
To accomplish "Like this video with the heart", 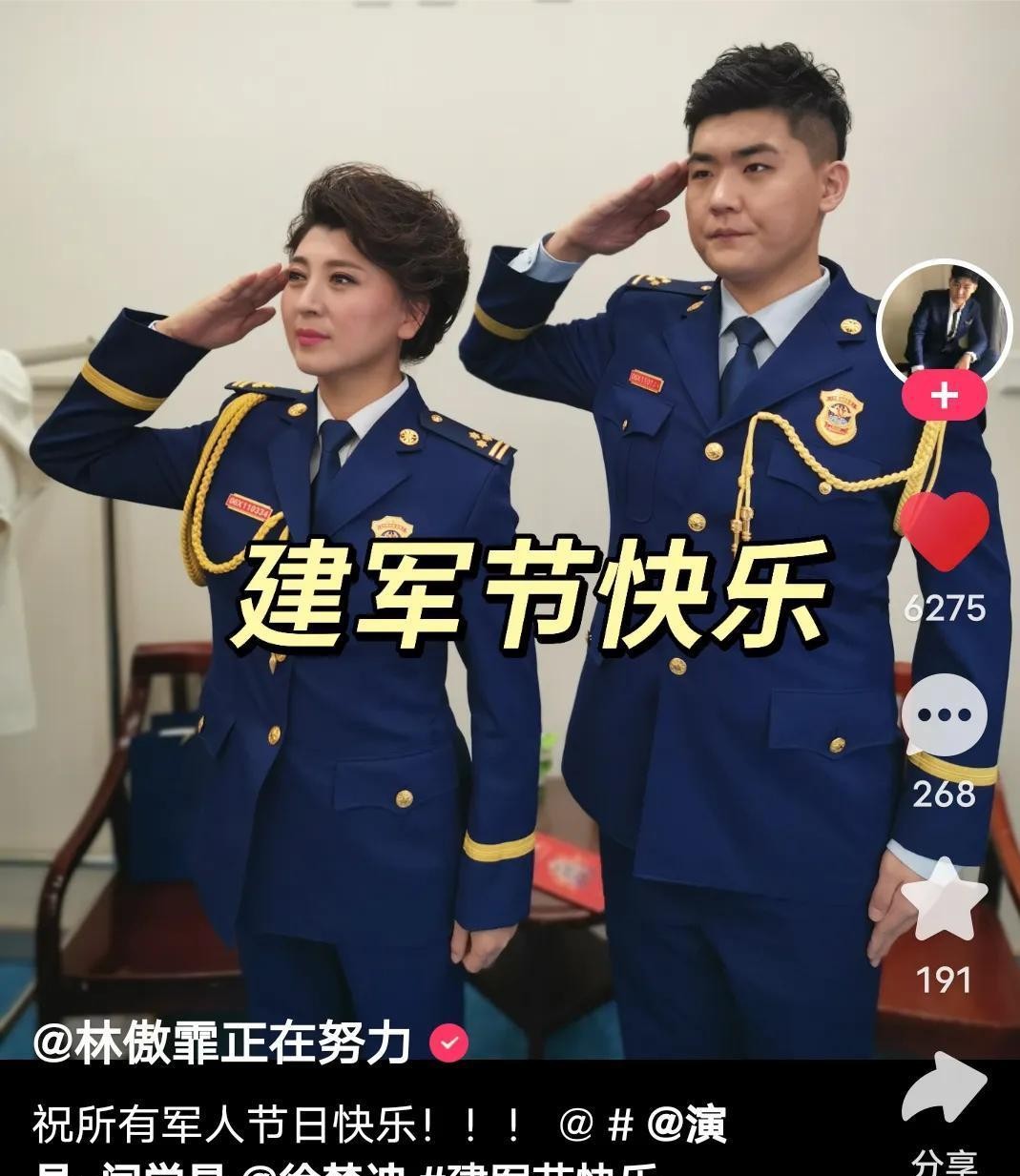I will click(x=944, y=530).
